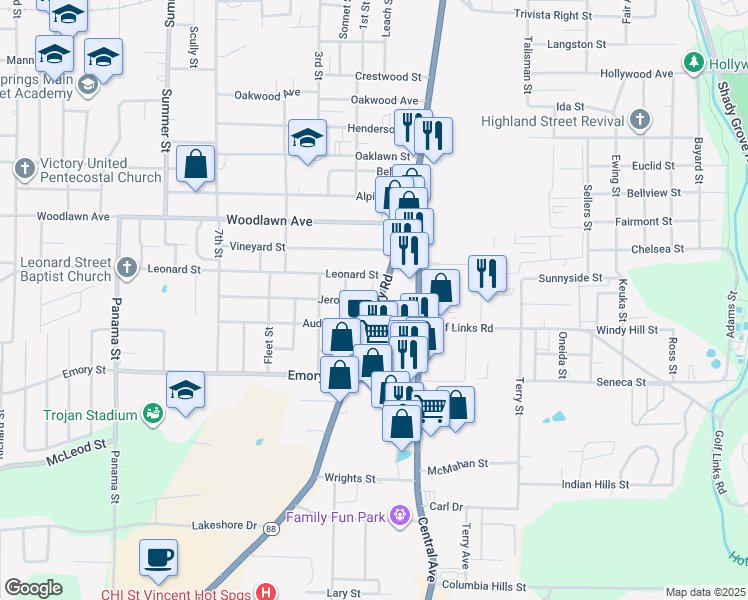Open the graduation cap marker on Emory St
The height and width of the screenshot is (600, 748).
coord(185,390)
